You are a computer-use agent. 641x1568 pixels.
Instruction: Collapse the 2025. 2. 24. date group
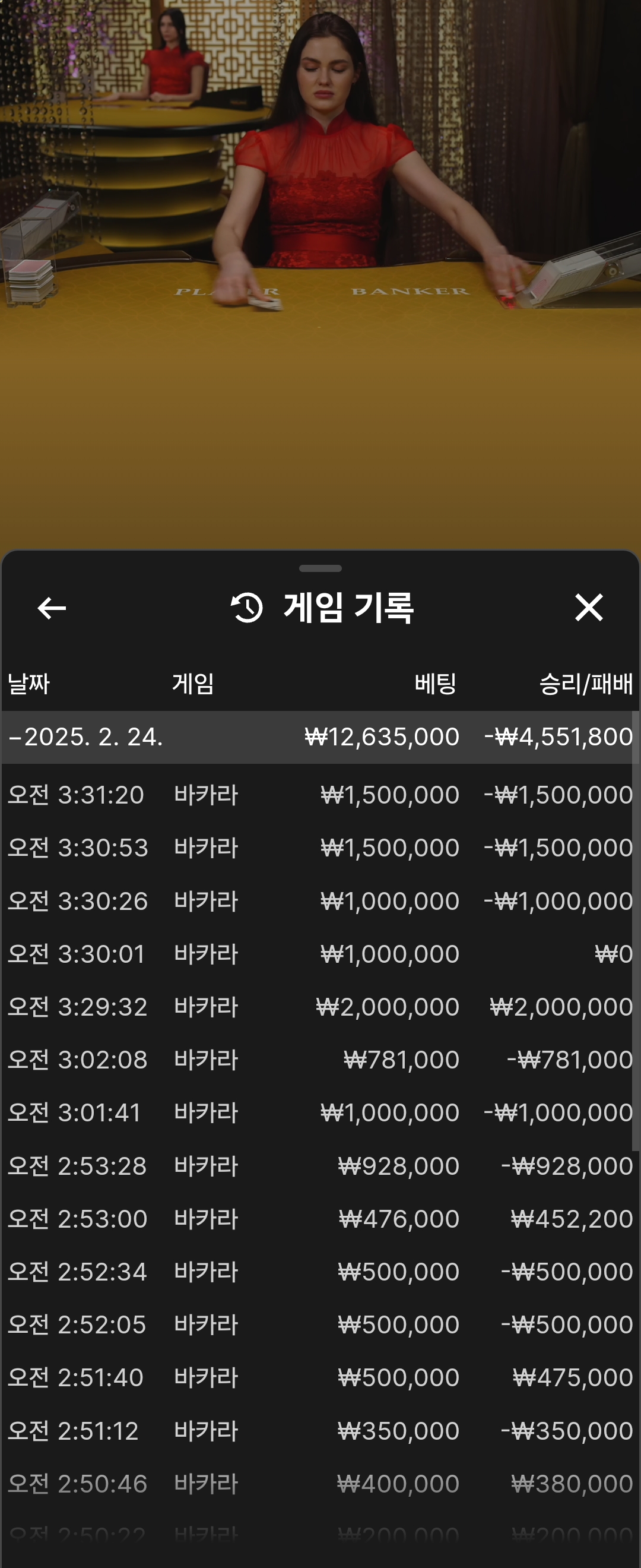85,736
